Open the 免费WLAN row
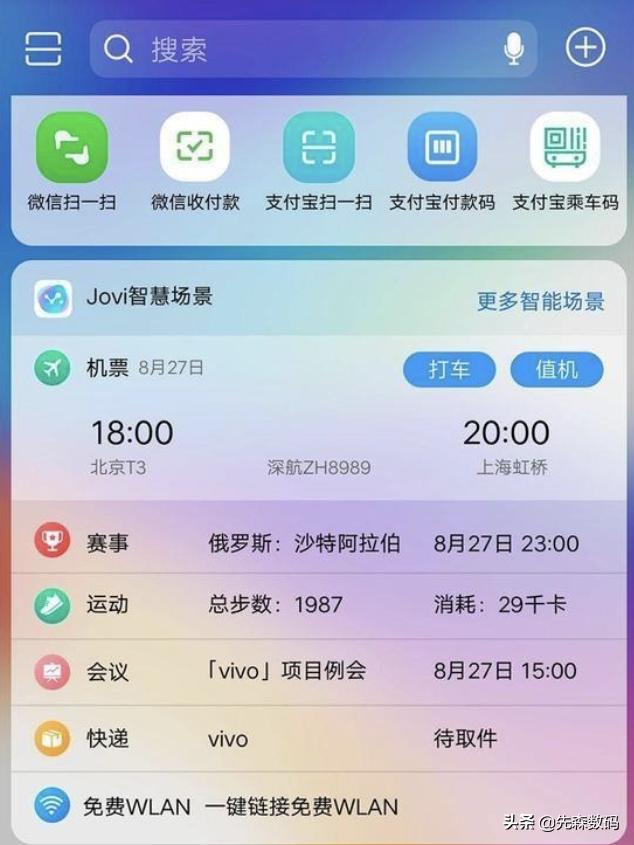 (300, 806)
